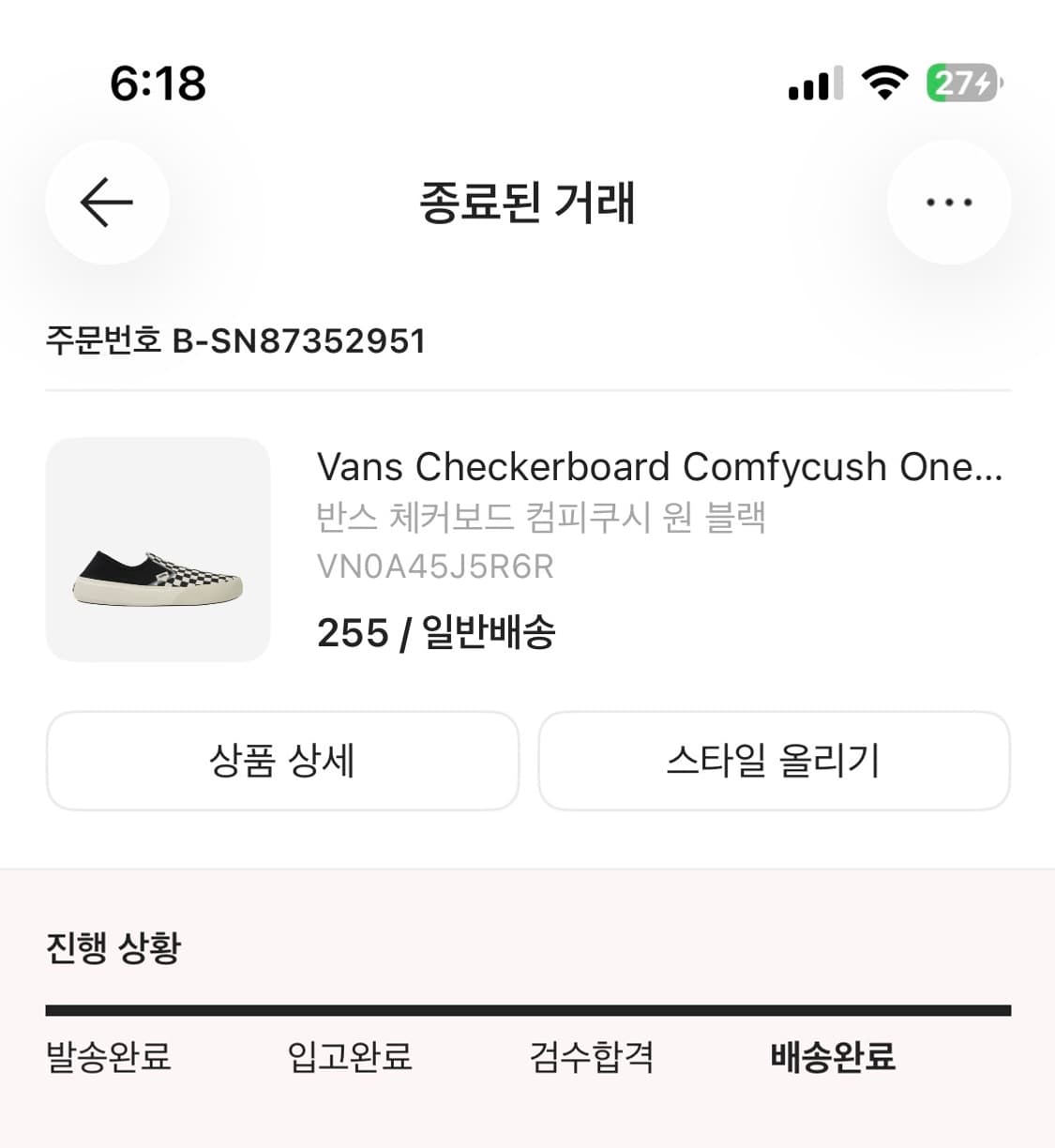Tap the clock showing 6:18

click(158, 83)
